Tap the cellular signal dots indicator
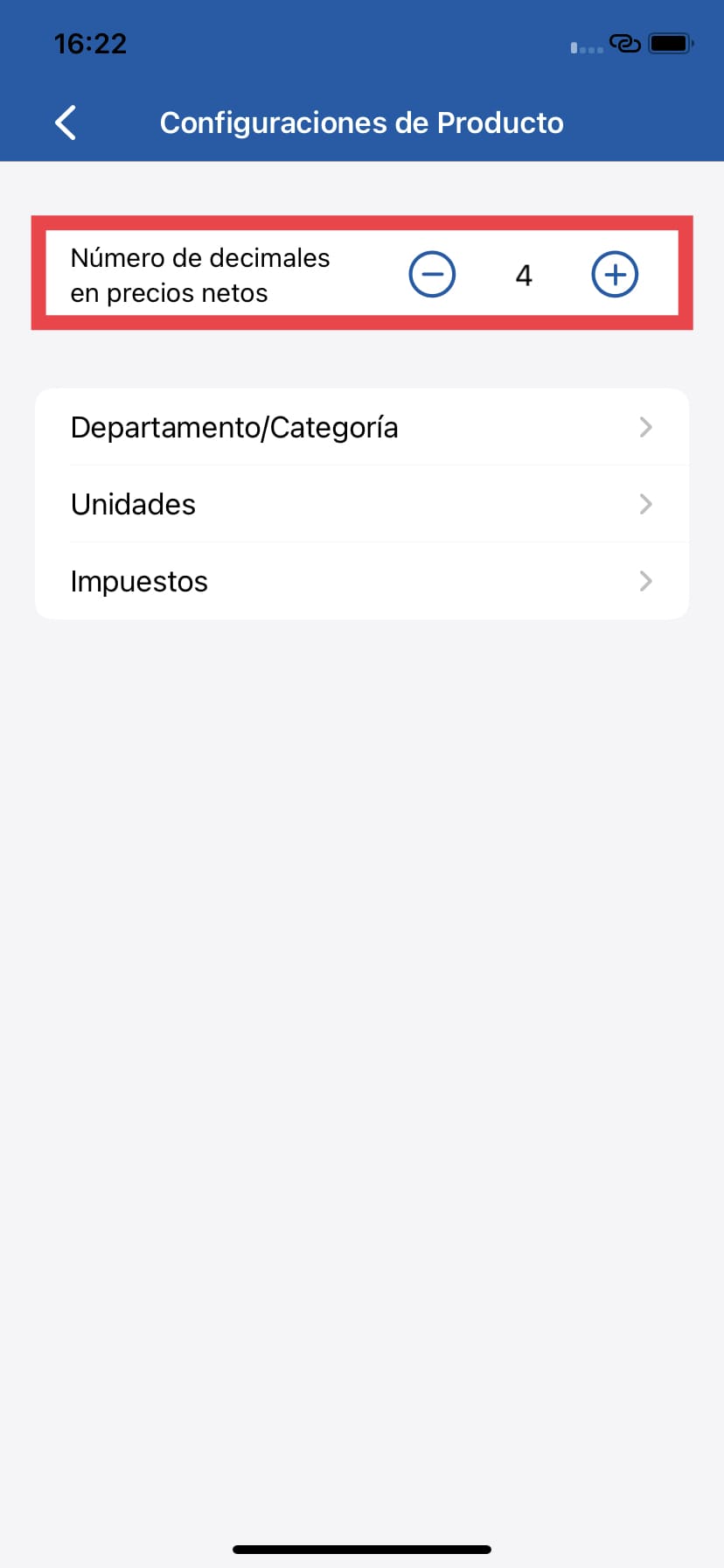This screenshot has width=724, height=1568. click(587, 48)
